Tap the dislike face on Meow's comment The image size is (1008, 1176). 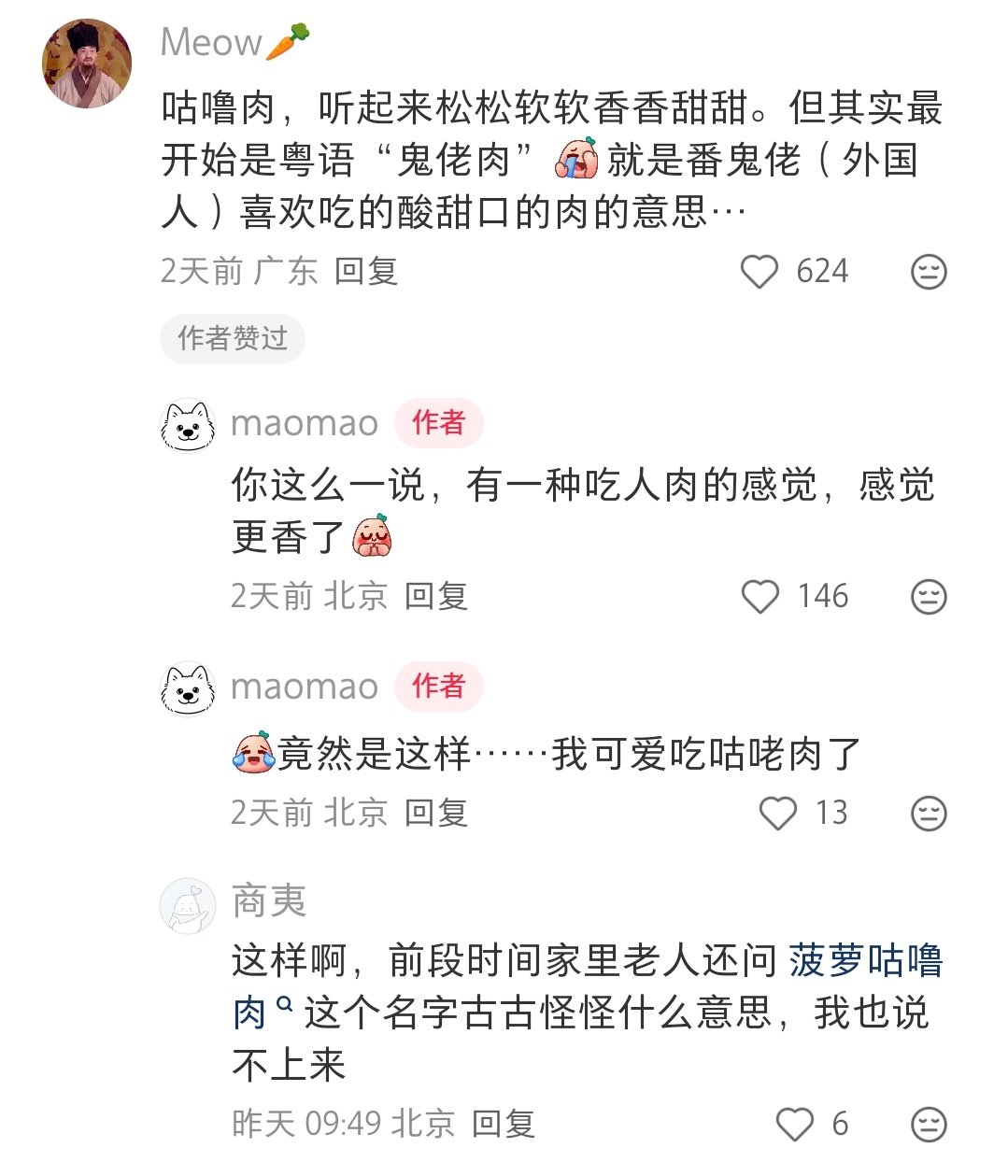pyautogui.click(x=928, y=272)
